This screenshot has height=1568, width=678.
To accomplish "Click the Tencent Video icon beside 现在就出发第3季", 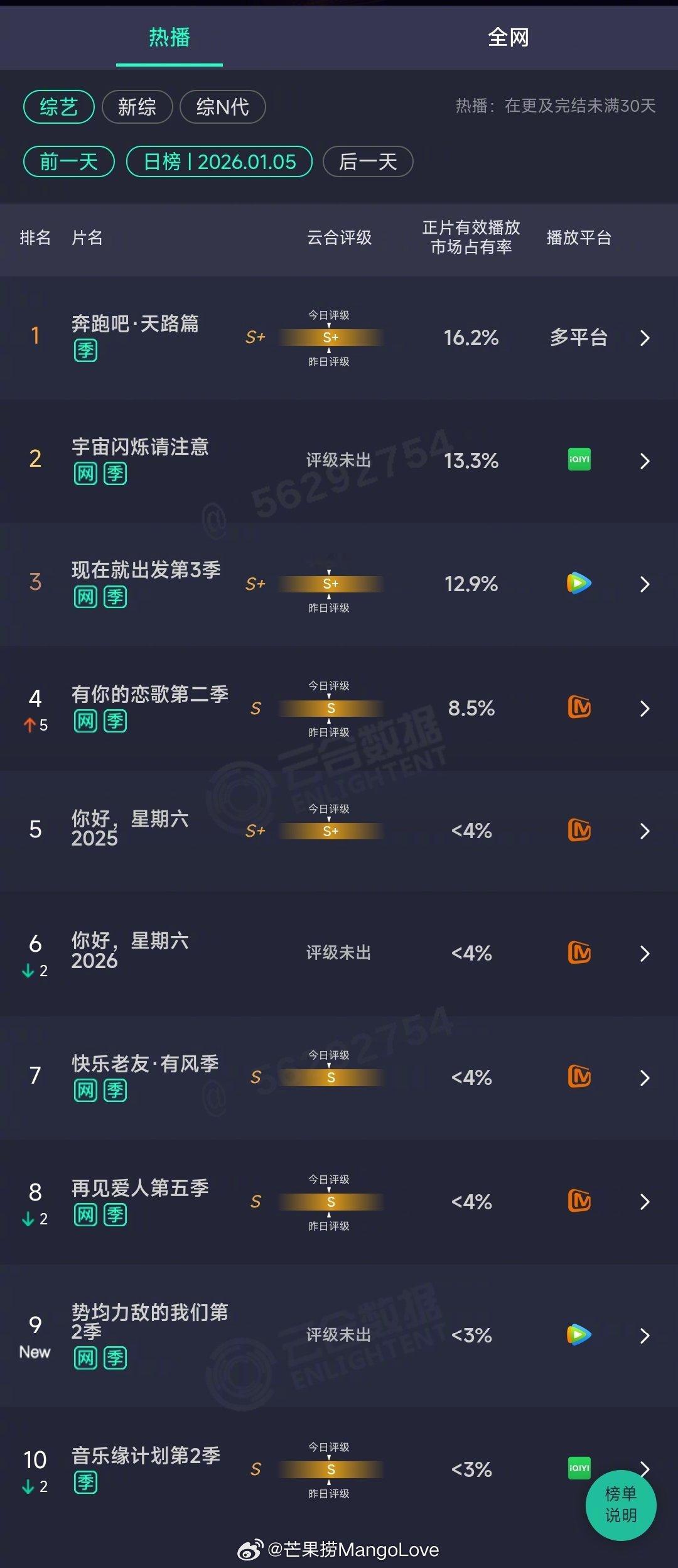I will click(x=577, y=584).
